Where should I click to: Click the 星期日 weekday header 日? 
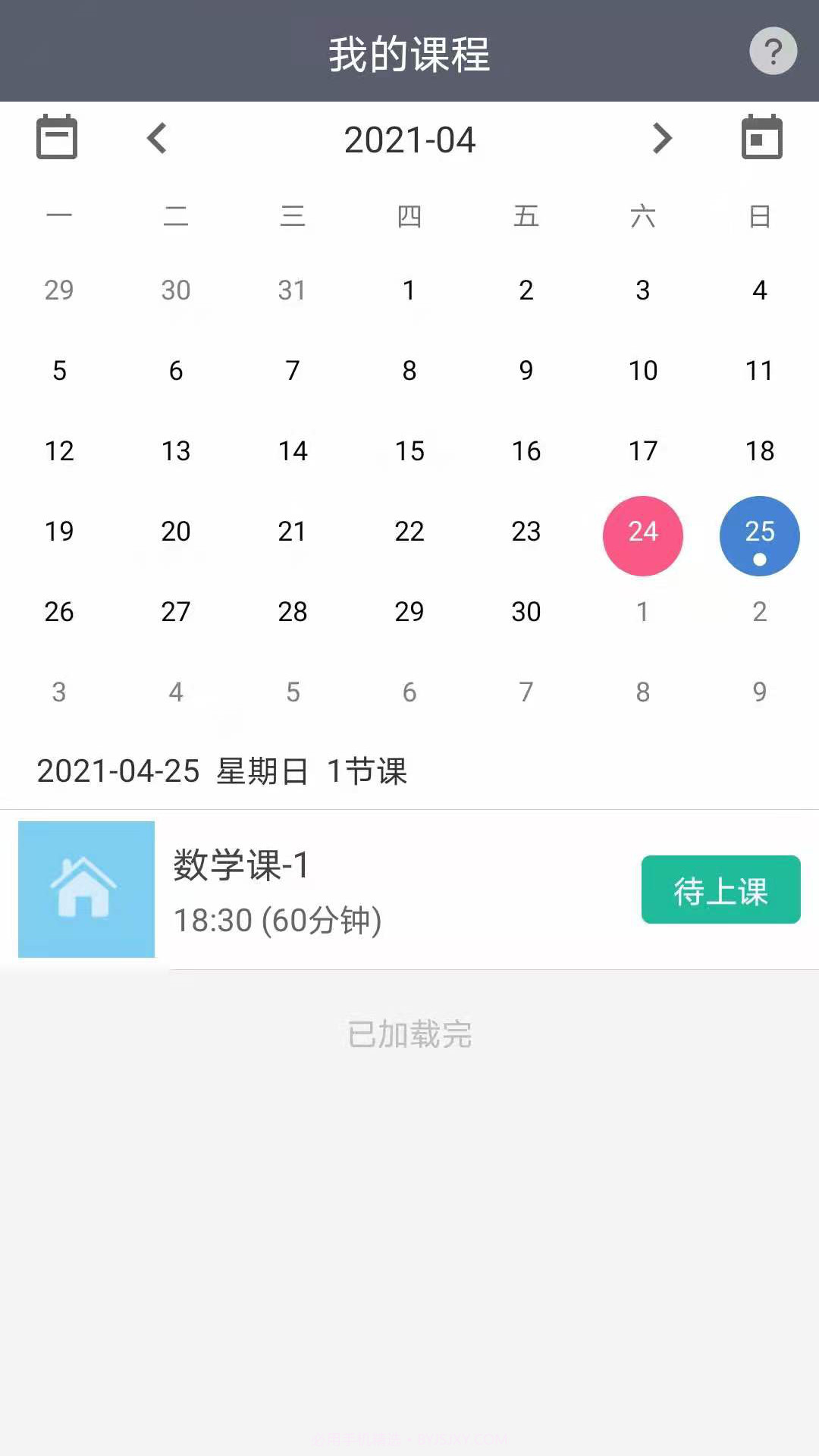click(760, 216)
